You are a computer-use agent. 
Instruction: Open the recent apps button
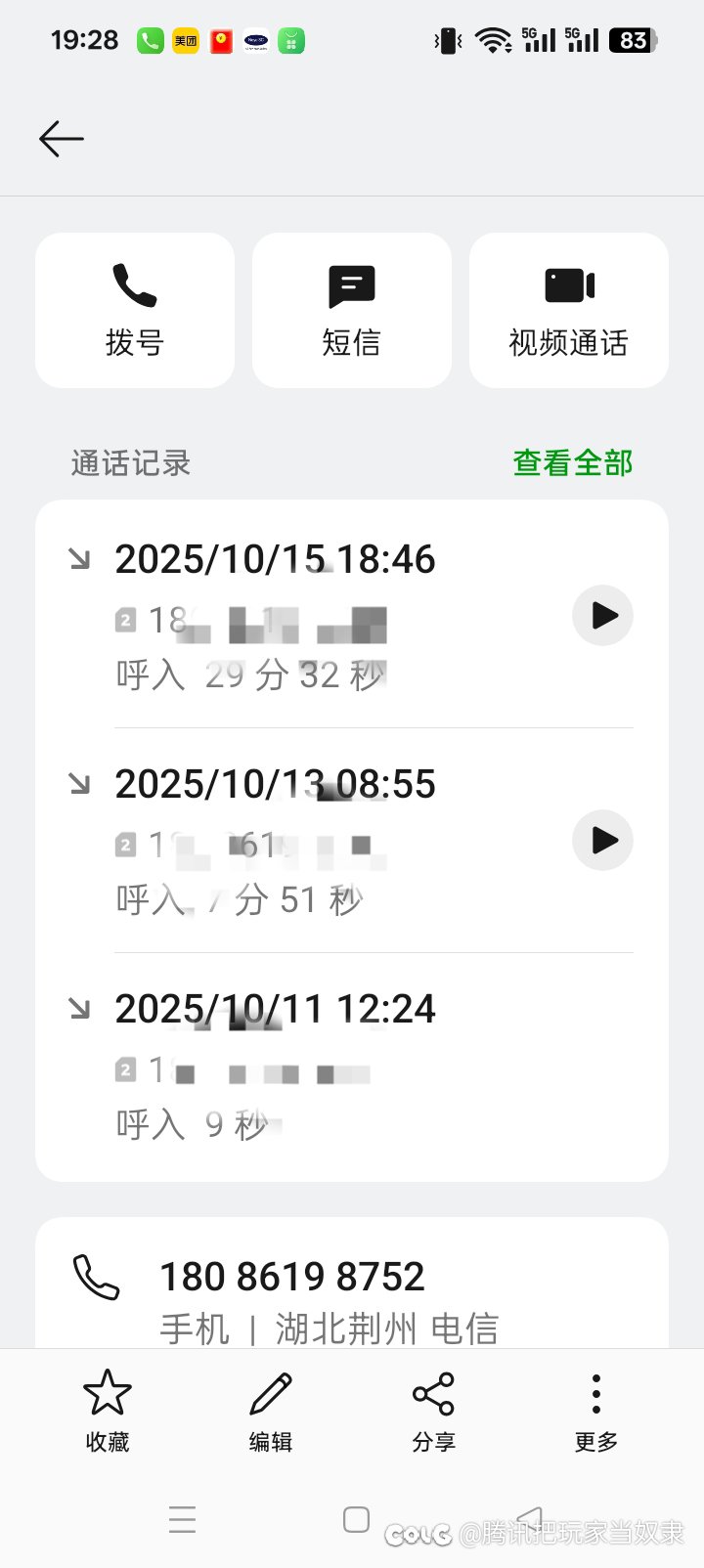pos(183,1519)
